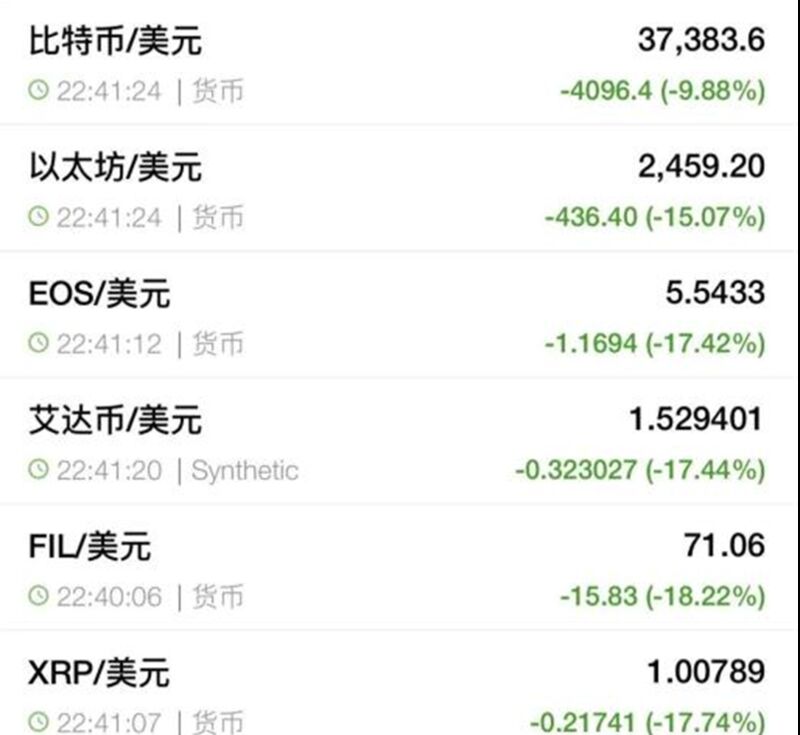Select the 艾达币/美元 row
800x735 pixels.
[x=400, y=443]
